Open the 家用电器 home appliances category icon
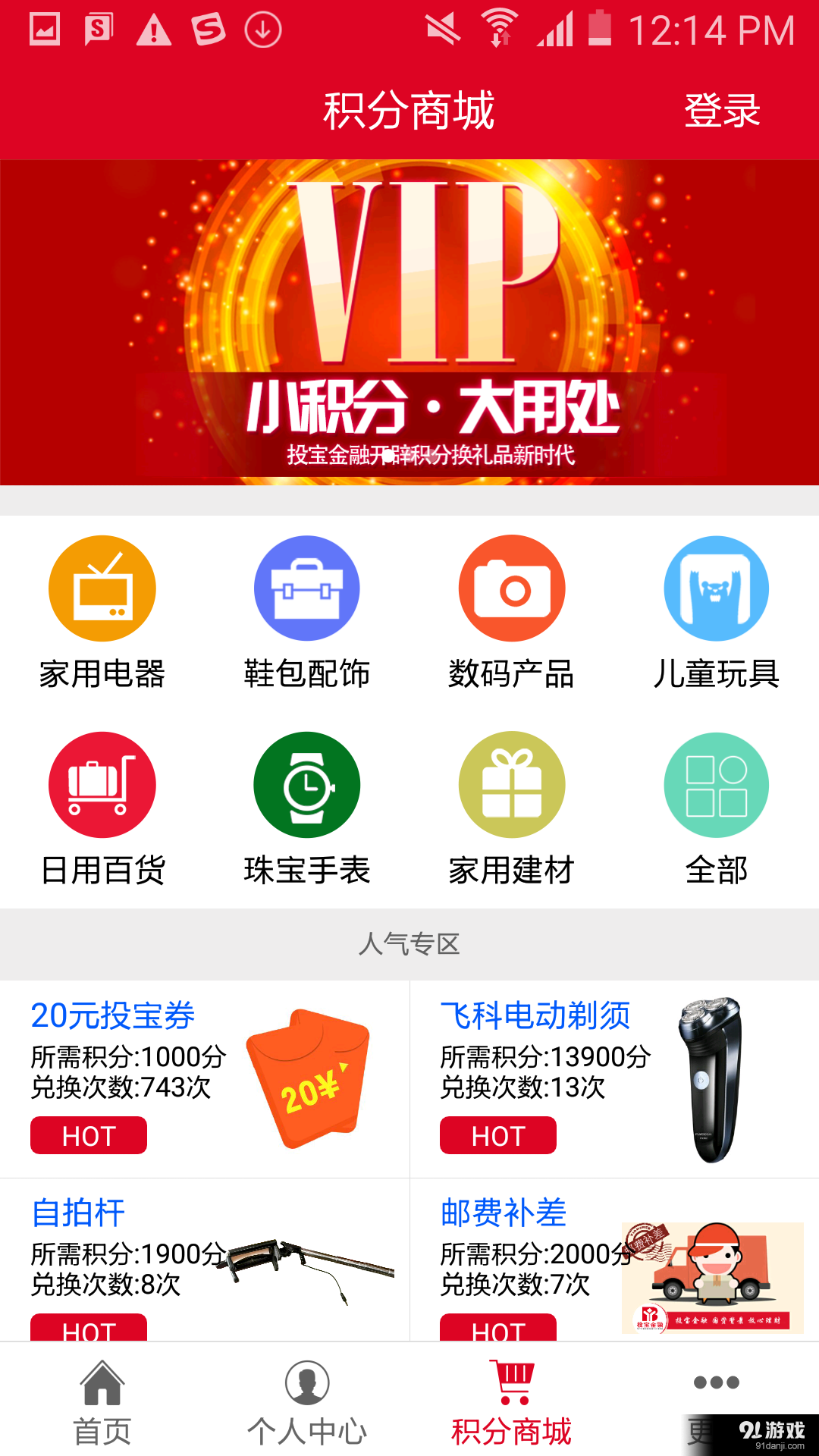 102,588
